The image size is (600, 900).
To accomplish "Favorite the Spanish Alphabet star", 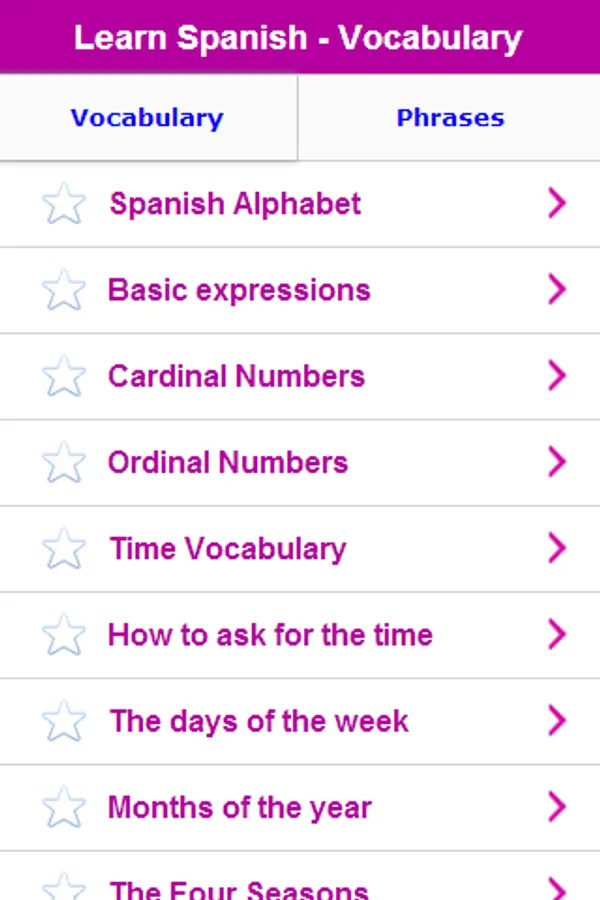I will [x=64, y=204].
